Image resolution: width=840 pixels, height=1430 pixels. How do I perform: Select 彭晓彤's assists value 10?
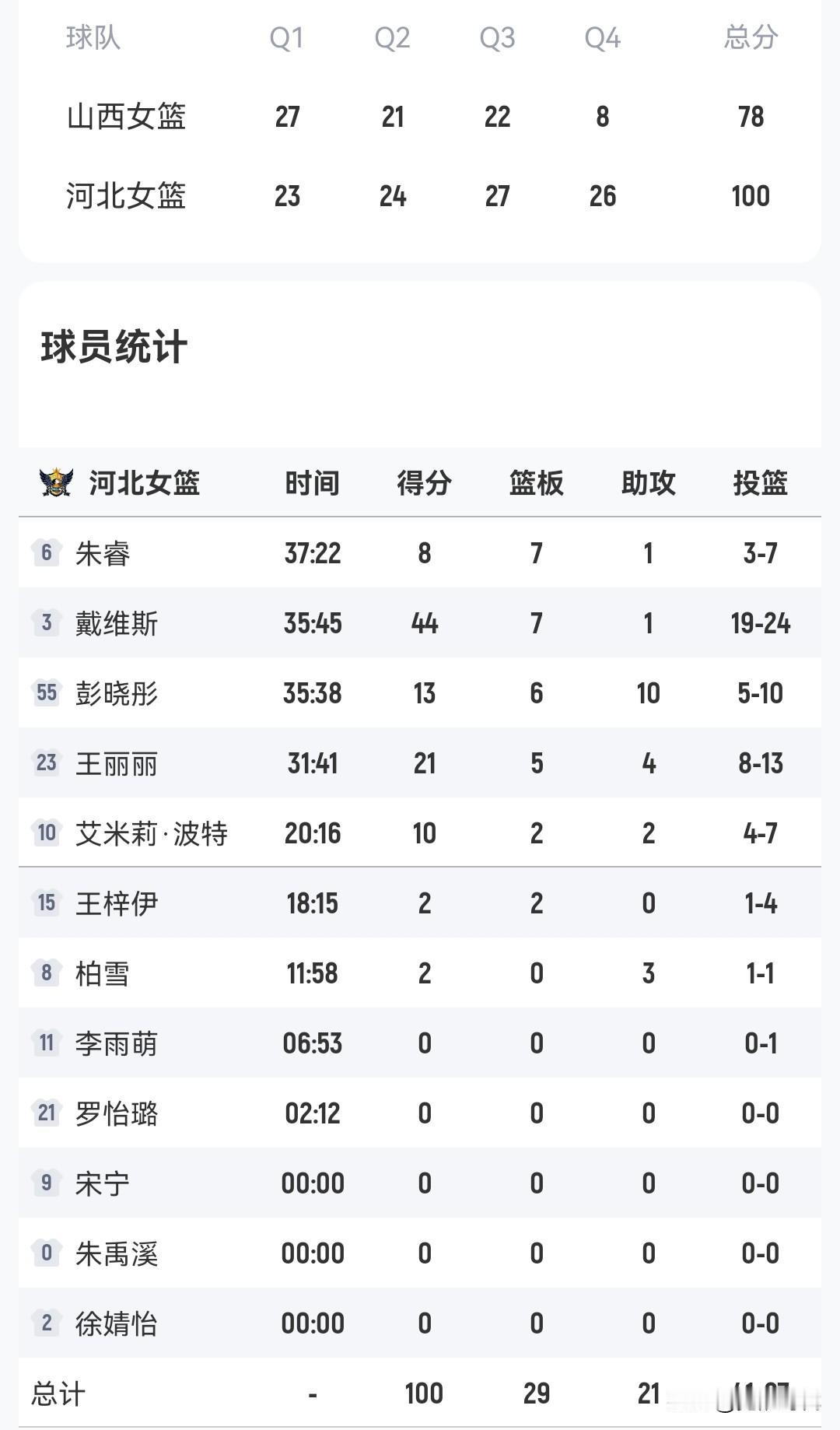pos(649,693)
